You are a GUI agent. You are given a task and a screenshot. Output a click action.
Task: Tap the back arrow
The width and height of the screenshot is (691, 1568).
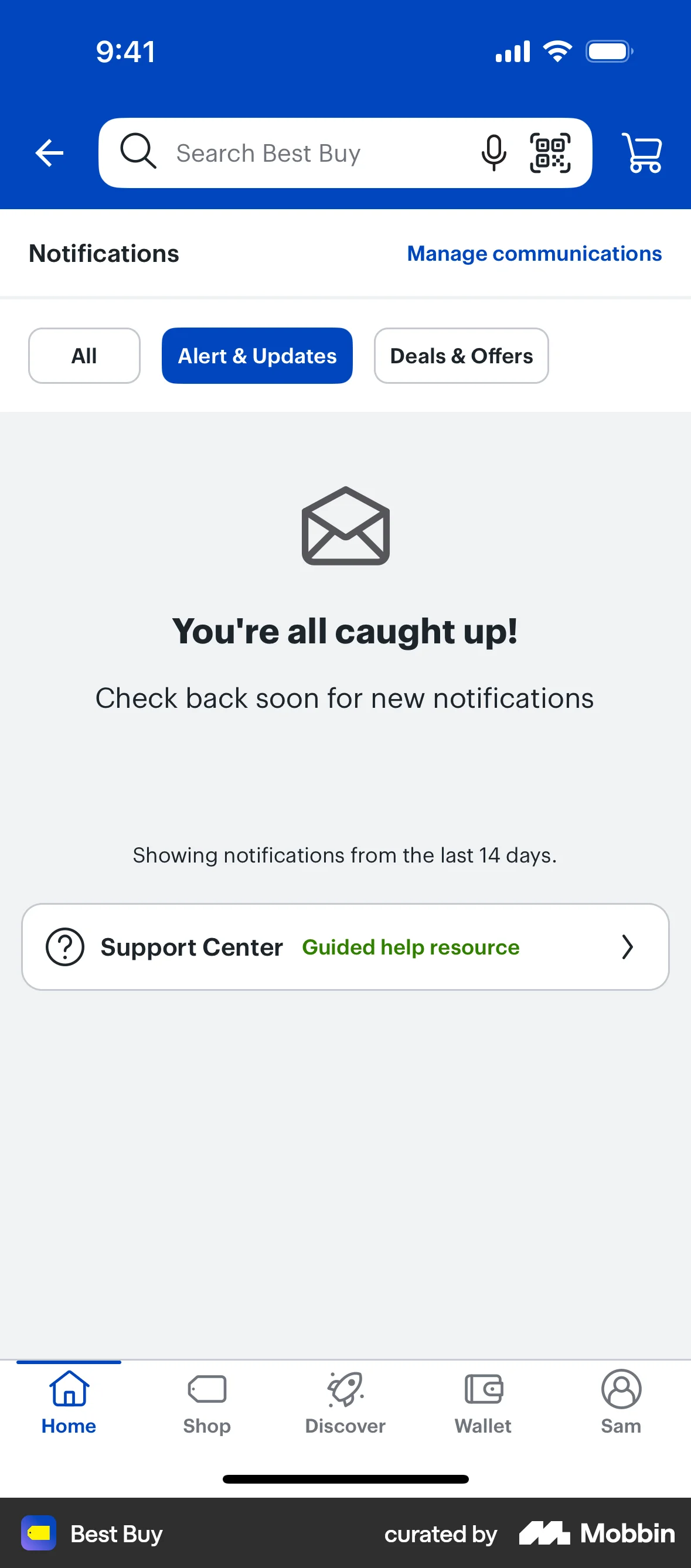pos(49,153)
